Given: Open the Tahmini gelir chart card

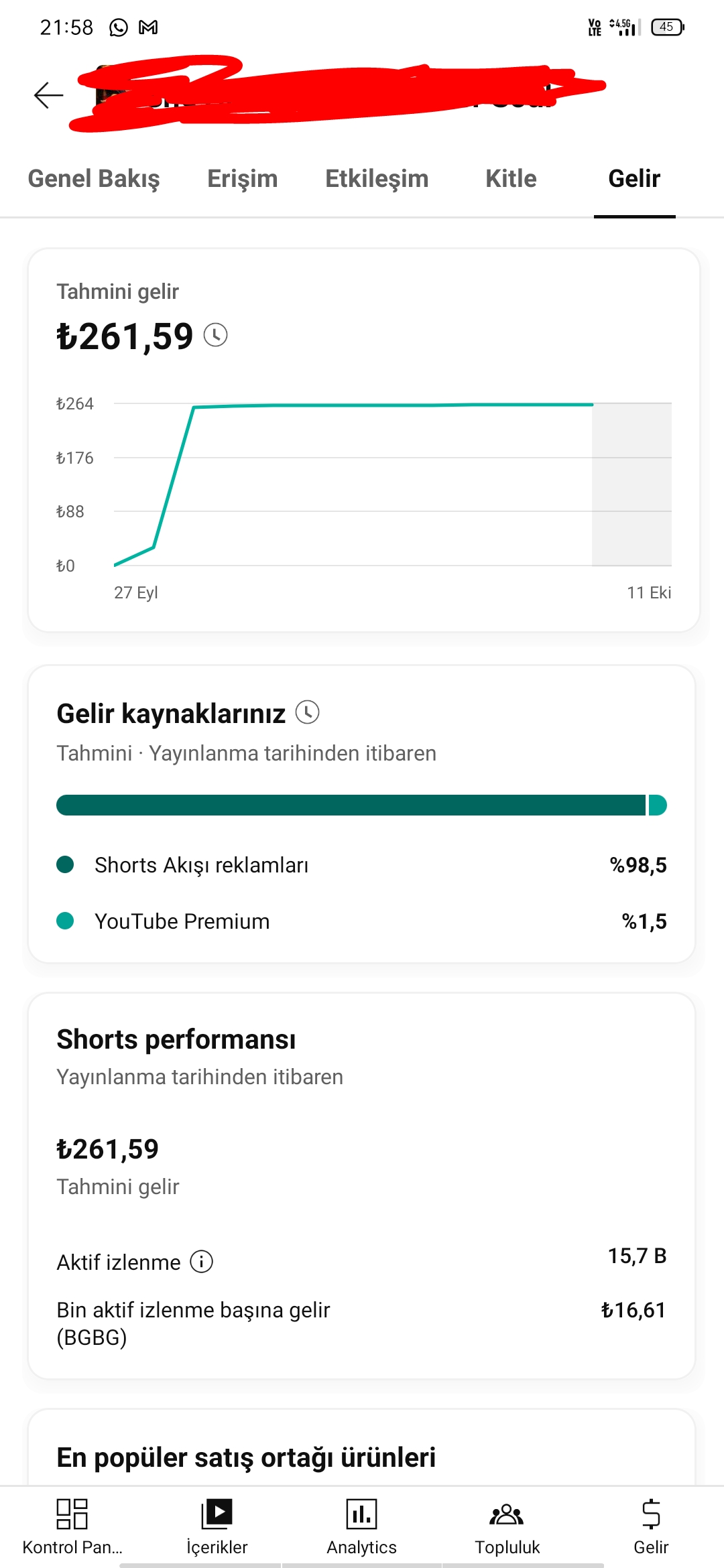Looking at the screenshot, I should [x=364, y=440].
